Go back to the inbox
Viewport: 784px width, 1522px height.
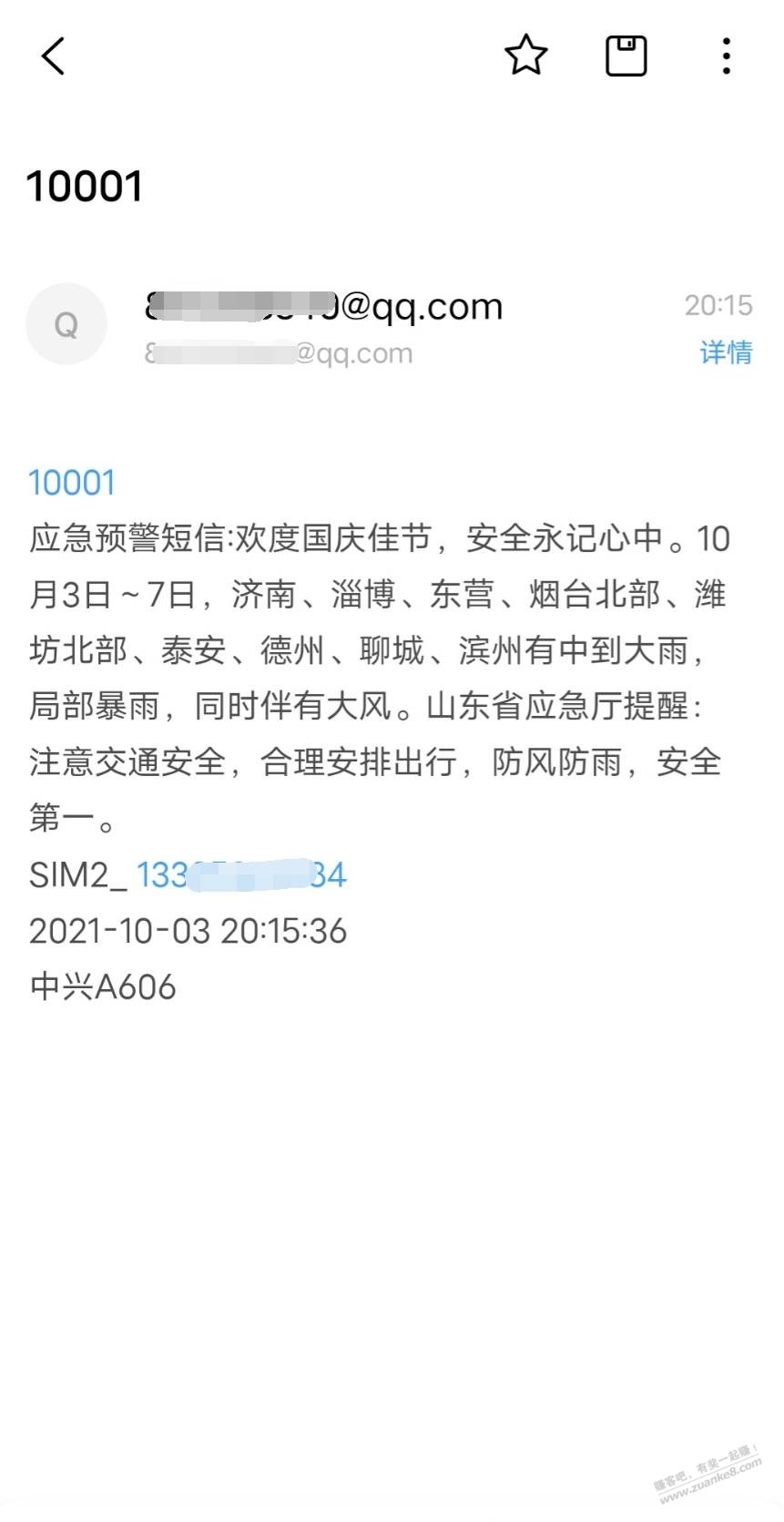coord(54,56)
